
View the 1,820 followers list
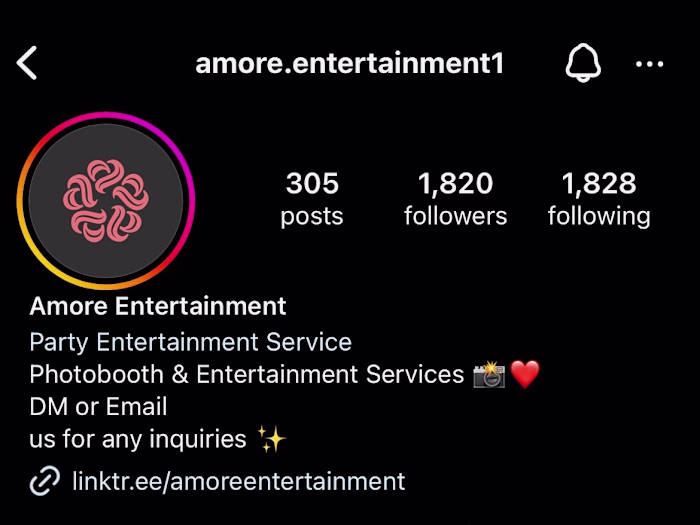455,199
